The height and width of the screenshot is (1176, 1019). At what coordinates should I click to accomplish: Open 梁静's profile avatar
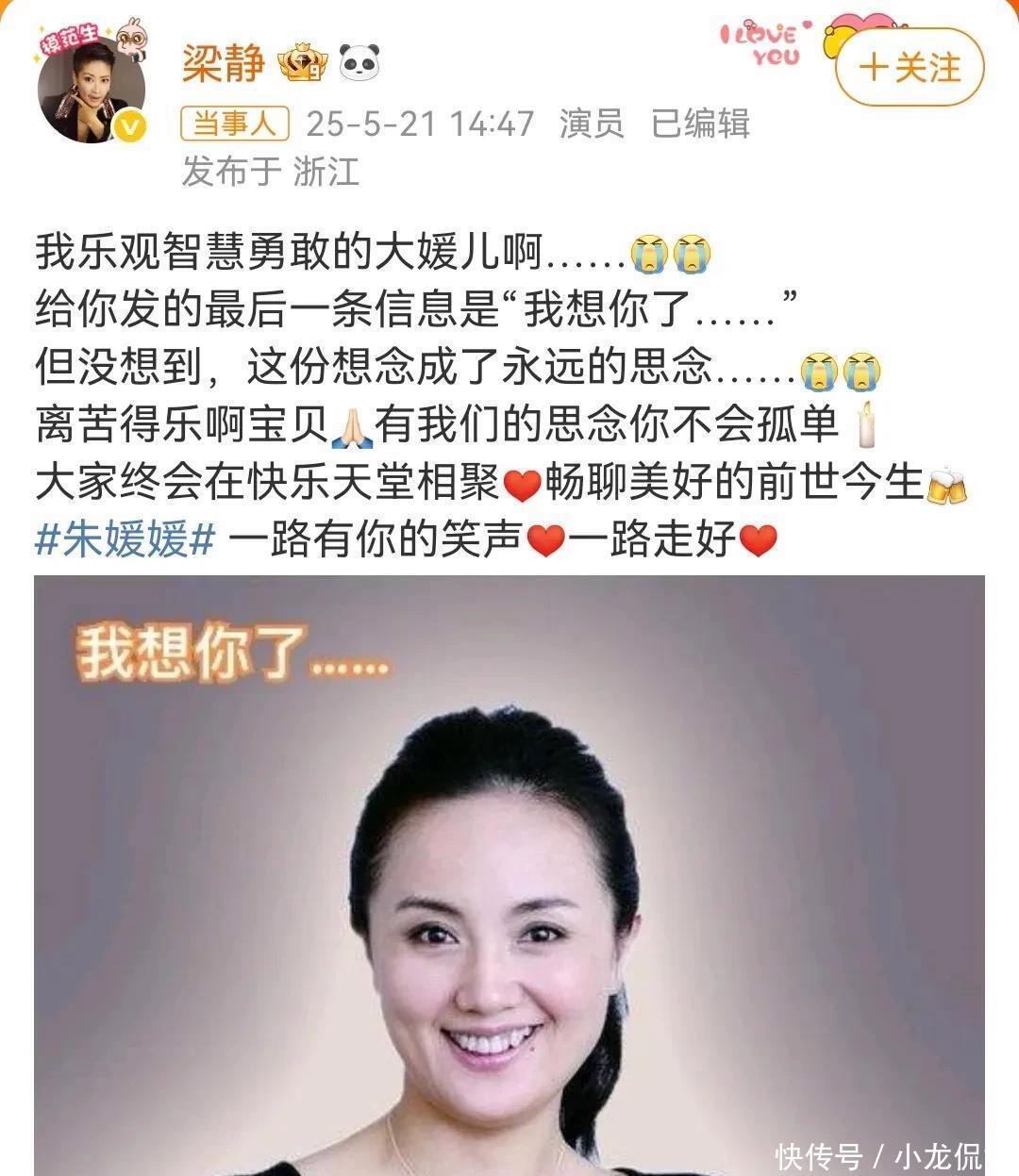coord(91,91)
